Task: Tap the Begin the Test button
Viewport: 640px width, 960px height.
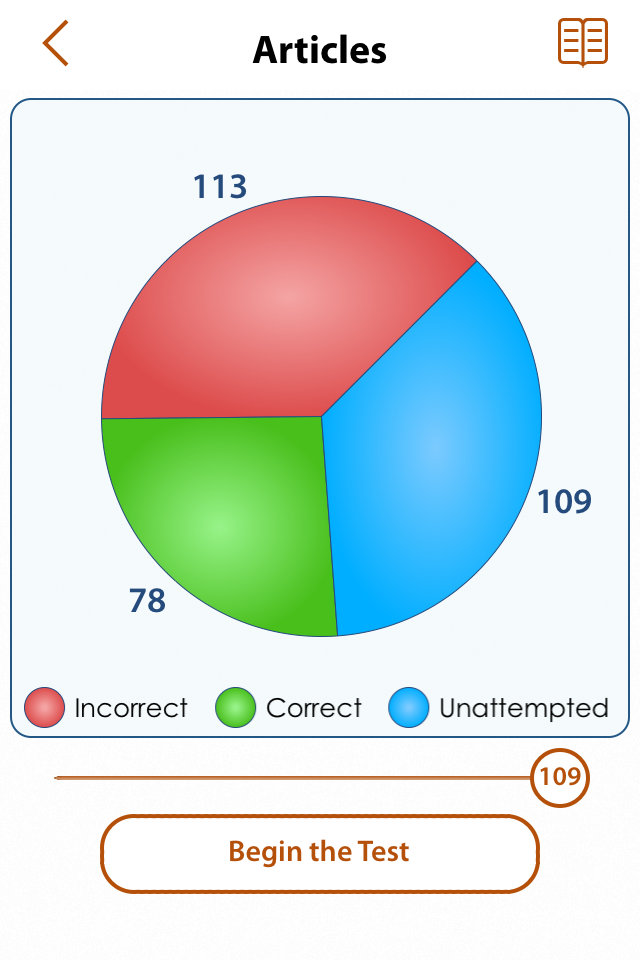Action: point(320,853)
